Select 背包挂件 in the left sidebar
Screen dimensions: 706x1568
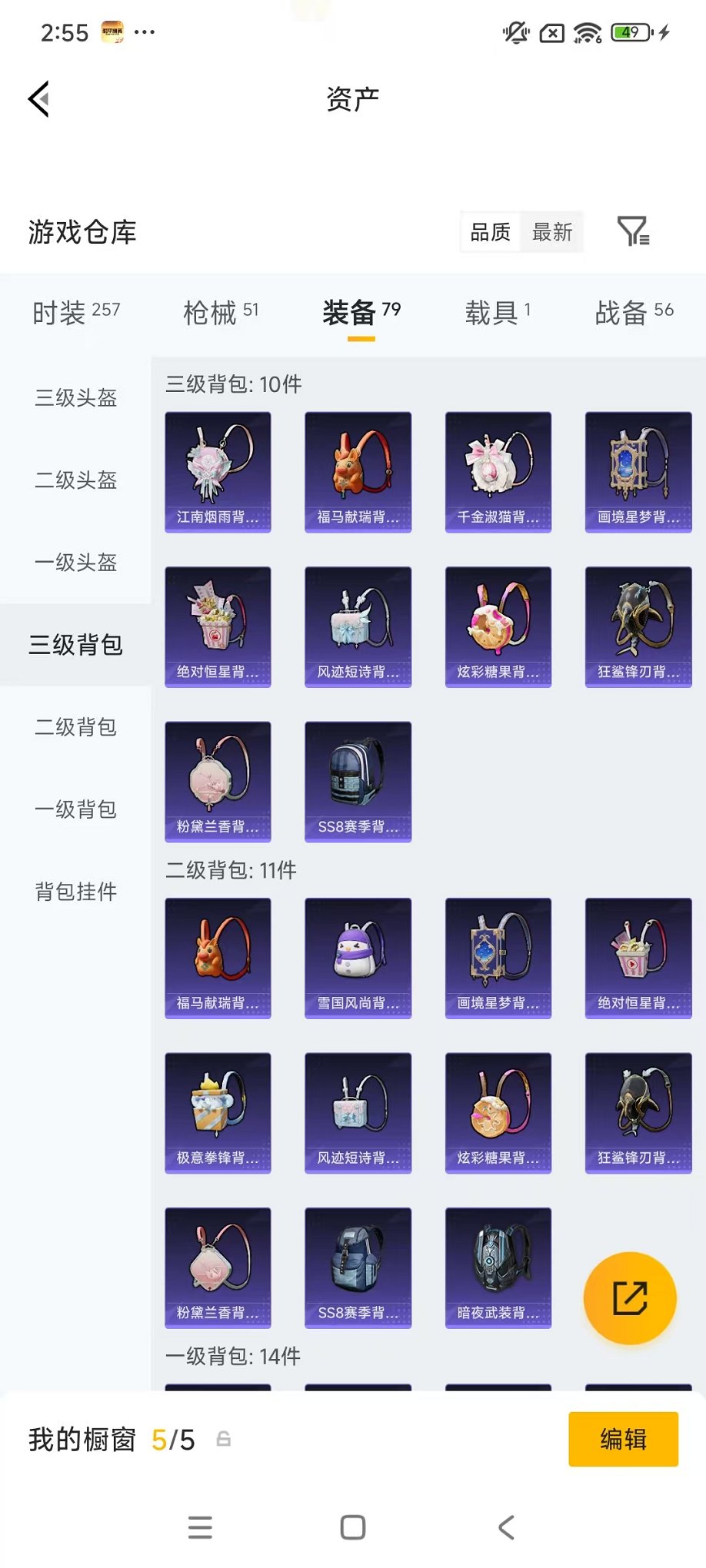point(75,892)
